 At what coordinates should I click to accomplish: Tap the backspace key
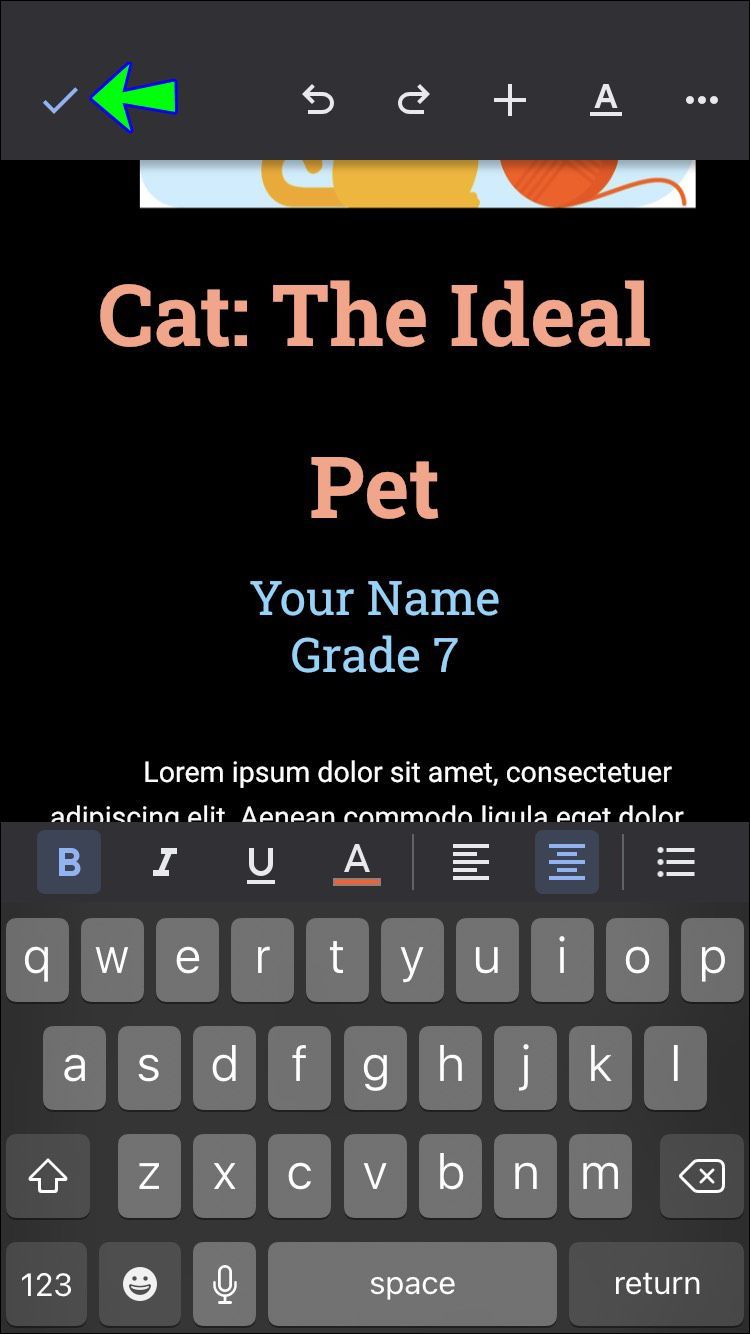pos(702,1177)
